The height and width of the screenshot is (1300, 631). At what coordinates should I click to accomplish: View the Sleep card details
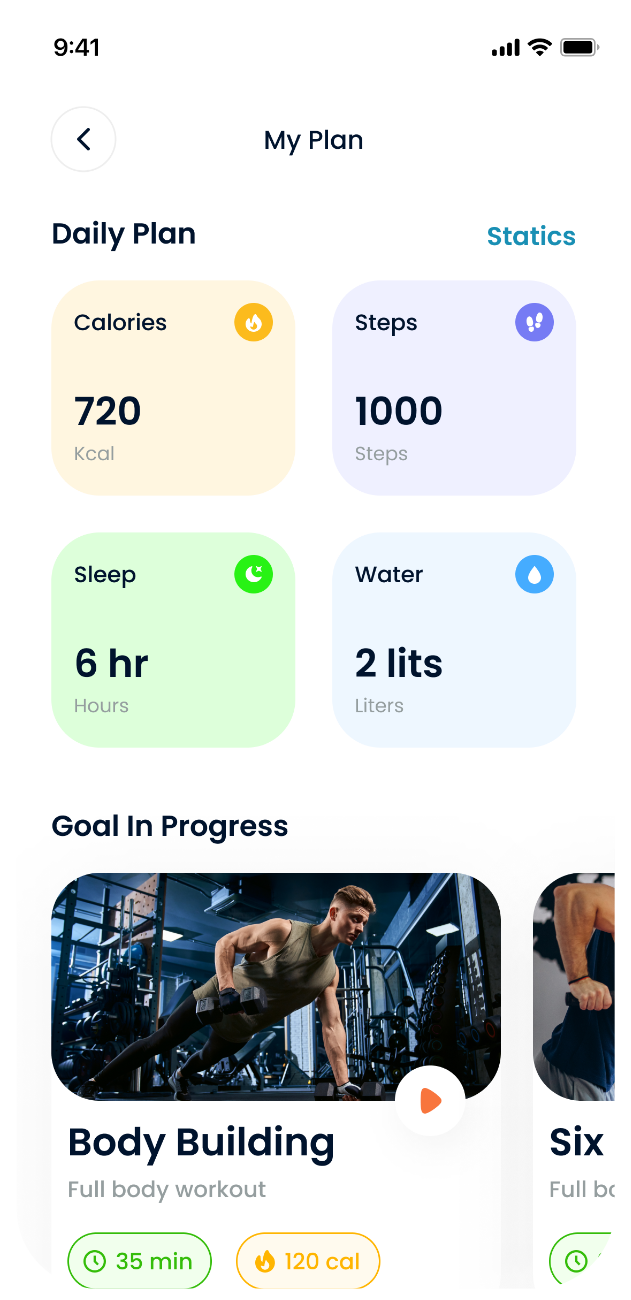173,640
